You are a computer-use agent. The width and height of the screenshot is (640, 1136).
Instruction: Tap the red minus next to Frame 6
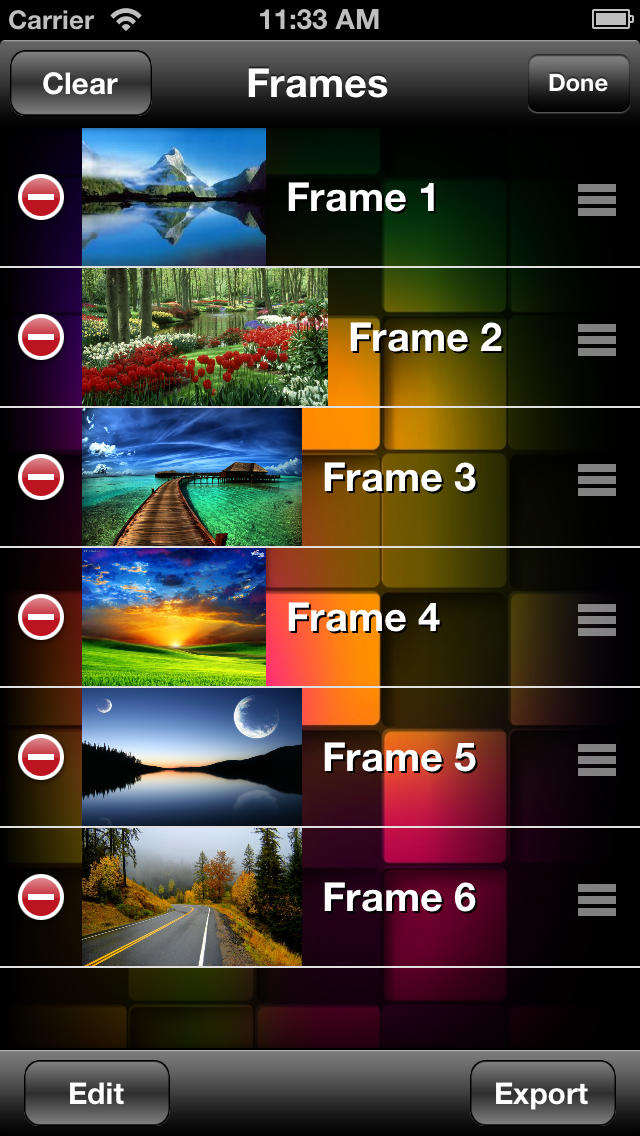[x=41, y=897]
